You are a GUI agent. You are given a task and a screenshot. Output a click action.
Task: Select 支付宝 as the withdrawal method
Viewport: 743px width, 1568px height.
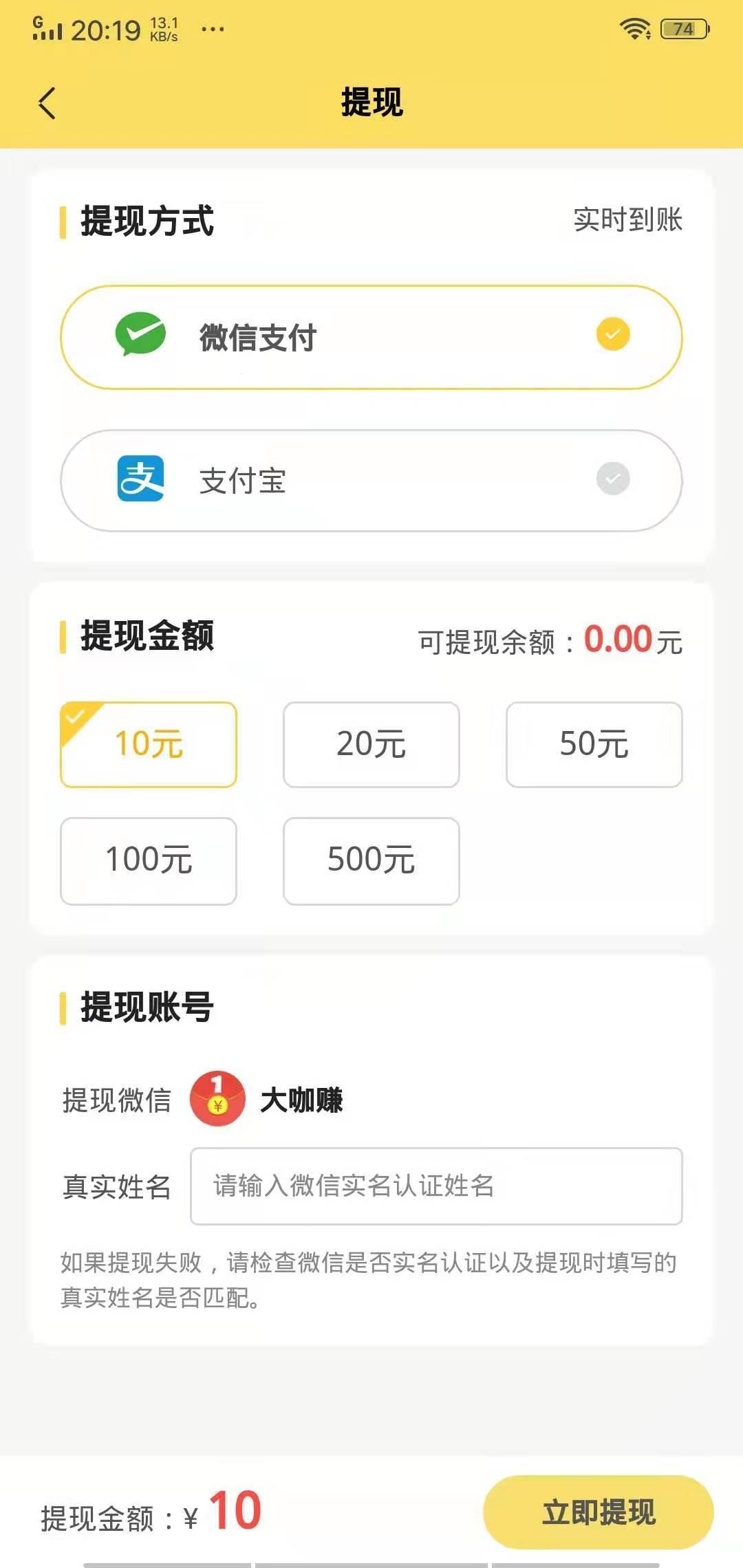[x=371, y=481]
